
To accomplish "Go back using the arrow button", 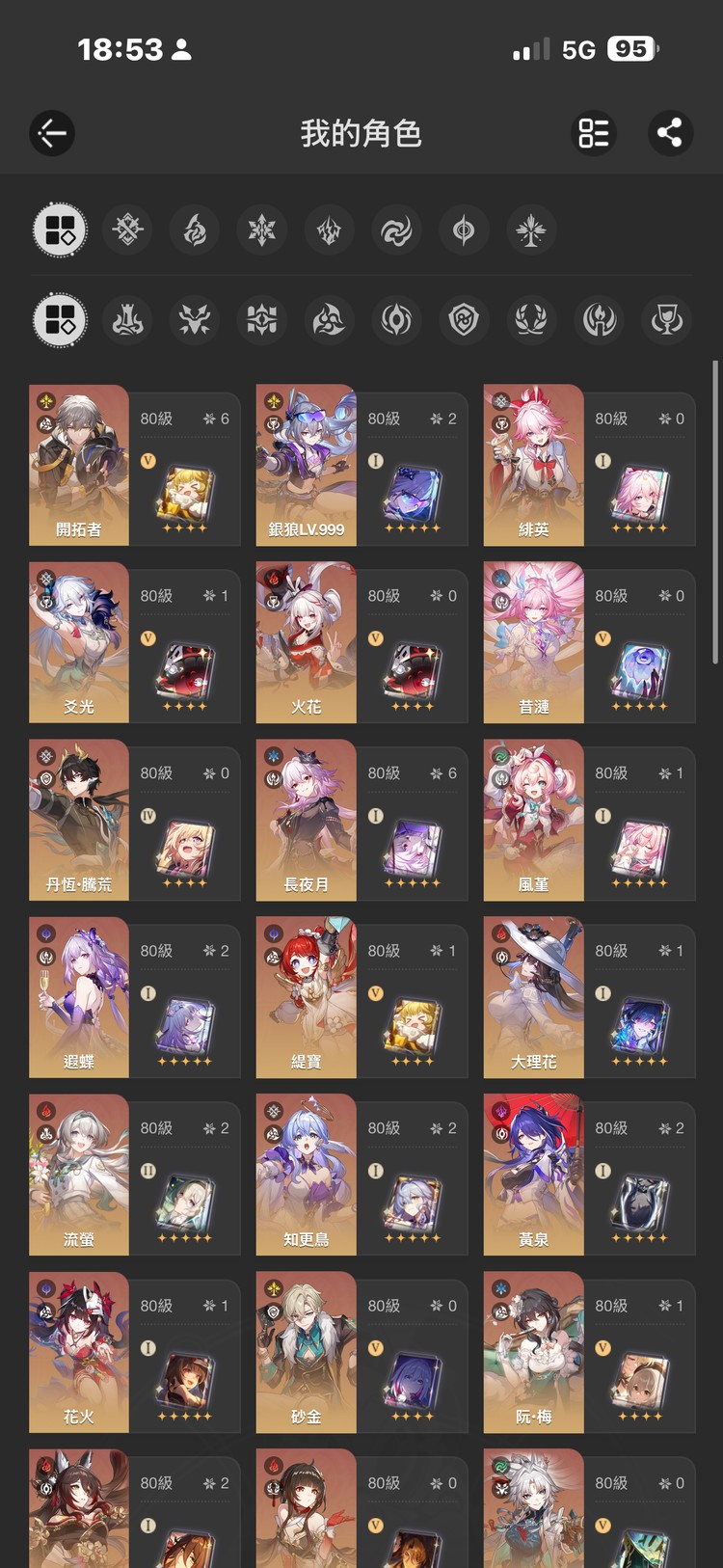I will coord(52,133).
